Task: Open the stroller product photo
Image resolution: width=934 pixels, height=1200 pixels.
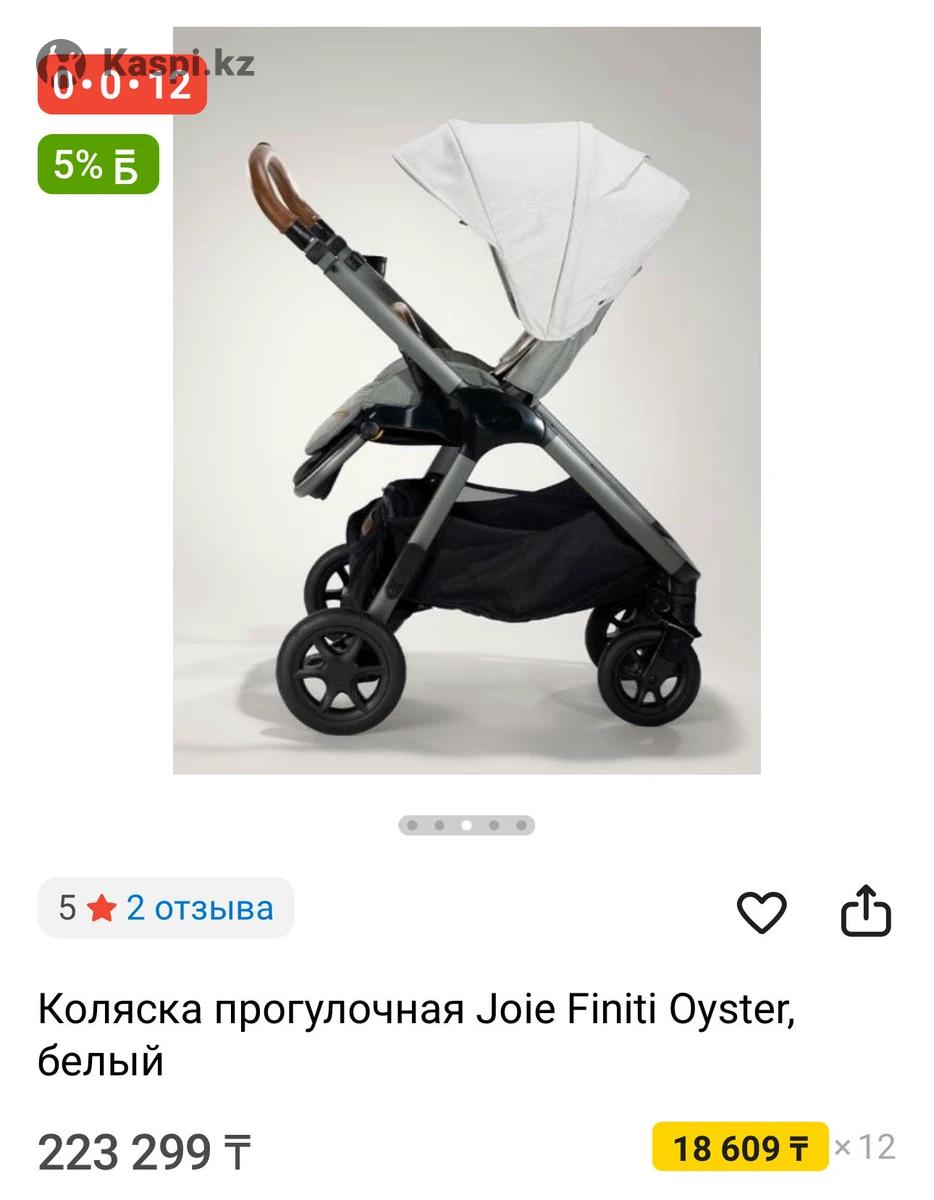Action: pos(466,400)
